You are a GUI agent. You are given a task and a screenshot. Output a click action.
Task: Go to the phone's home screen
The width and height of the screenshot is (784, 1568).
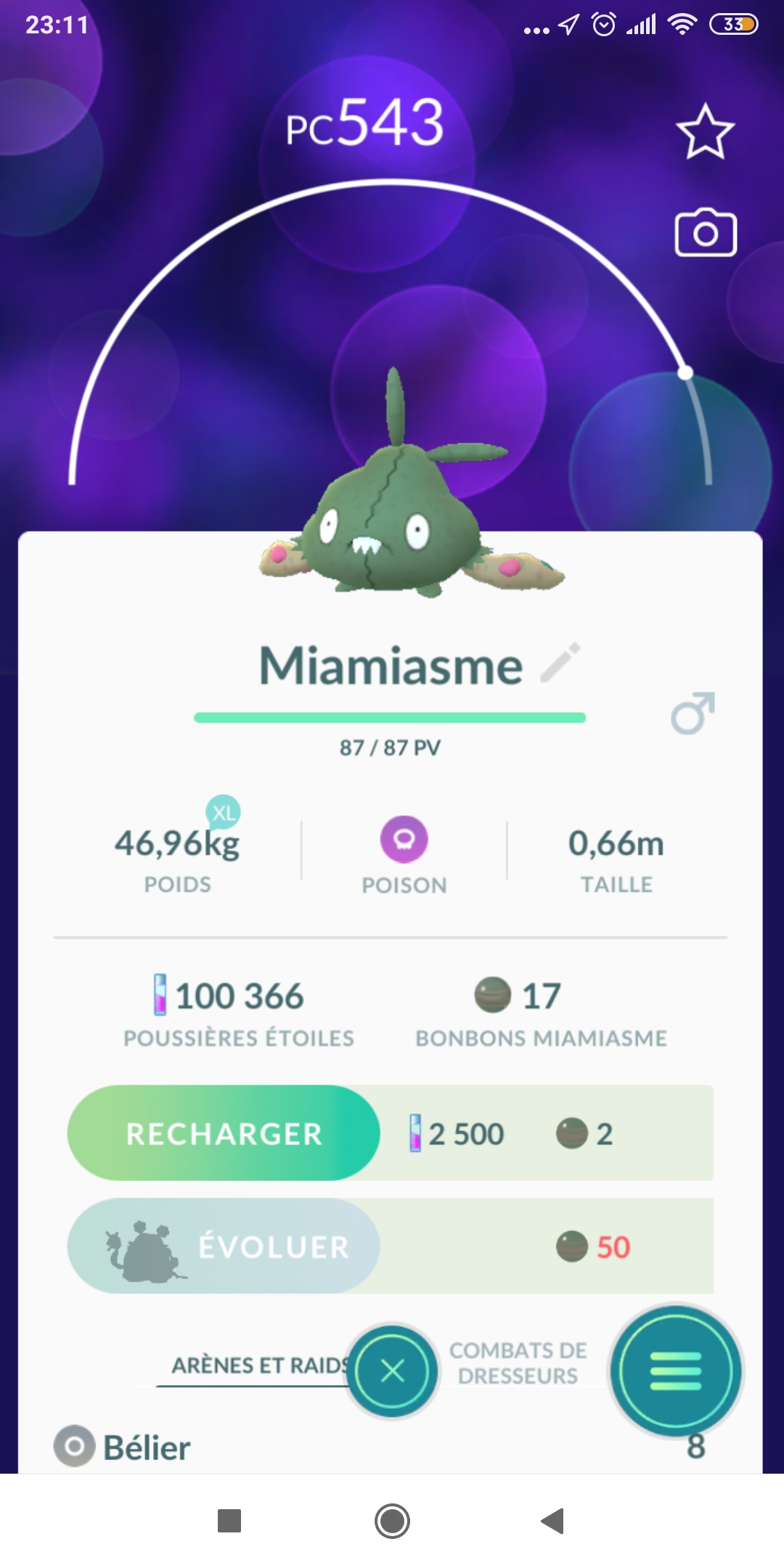coord(392,1521)
